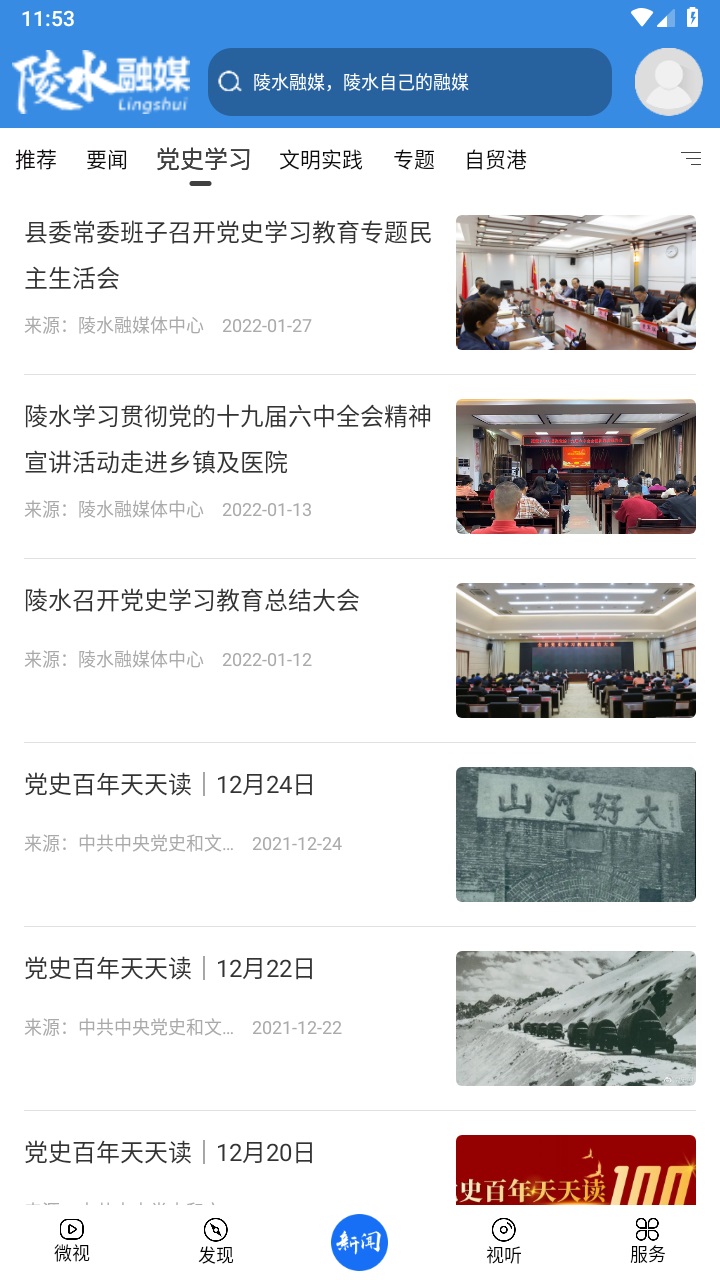Open the channel list expander beside tabs
Viewport: 720px width, 1280px height.
tap(690, 160)
